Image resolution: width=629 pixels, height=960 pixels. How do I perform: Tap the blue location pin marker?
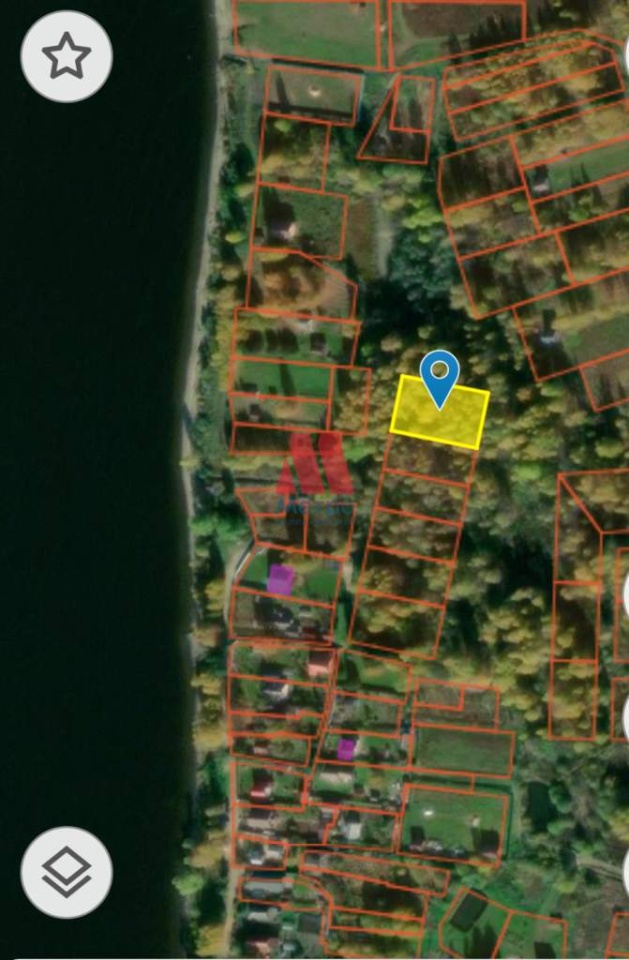439,375
